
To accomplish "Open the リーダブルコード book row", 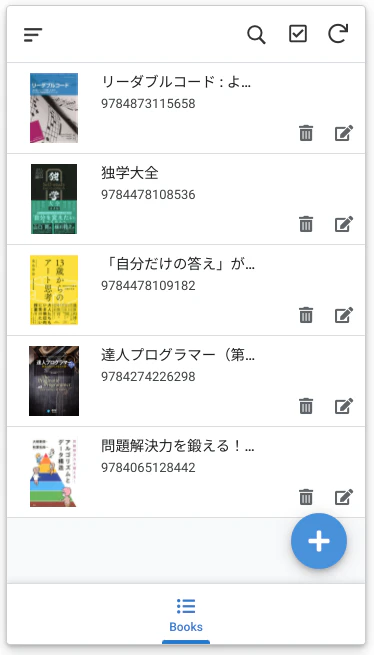I will 186,108.
